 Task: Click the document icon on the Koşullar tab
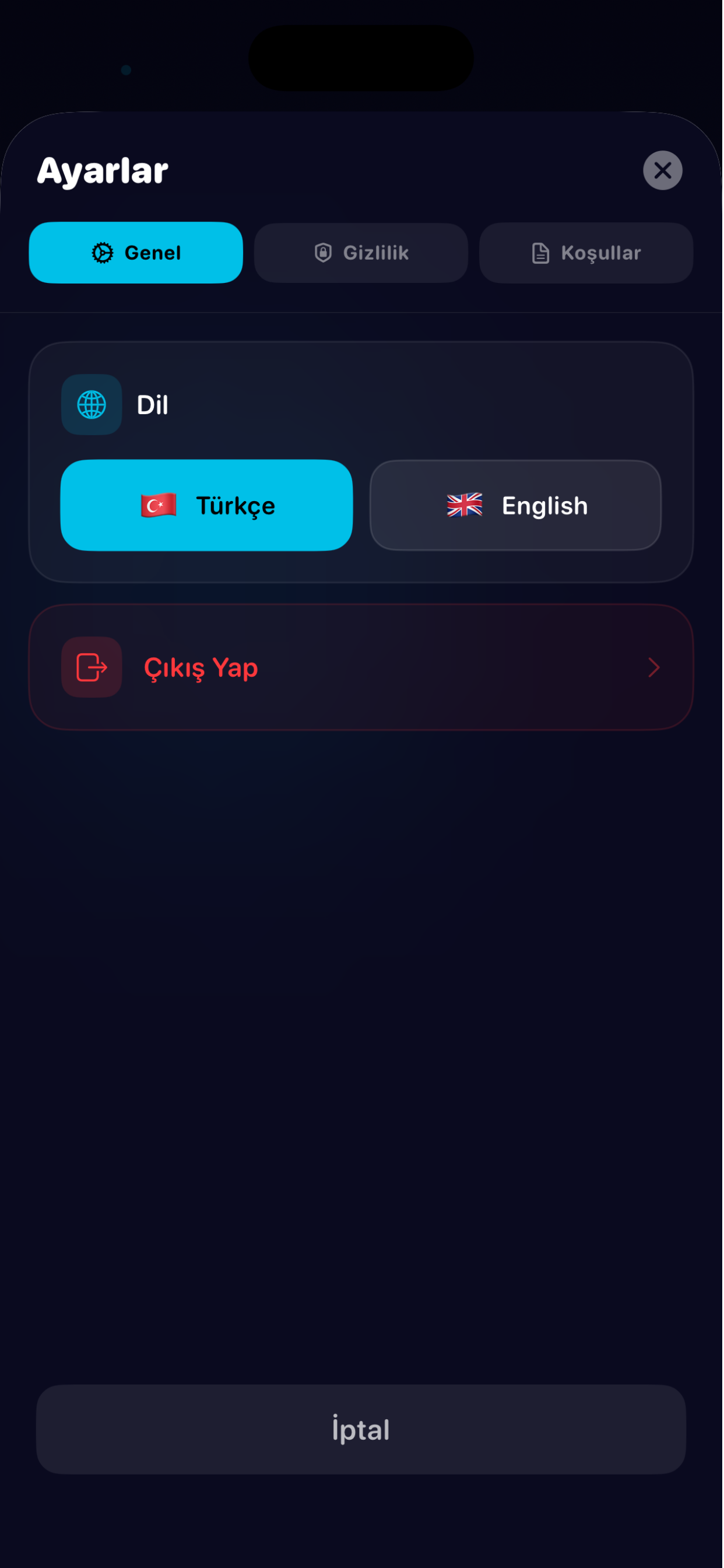[540, 253]
